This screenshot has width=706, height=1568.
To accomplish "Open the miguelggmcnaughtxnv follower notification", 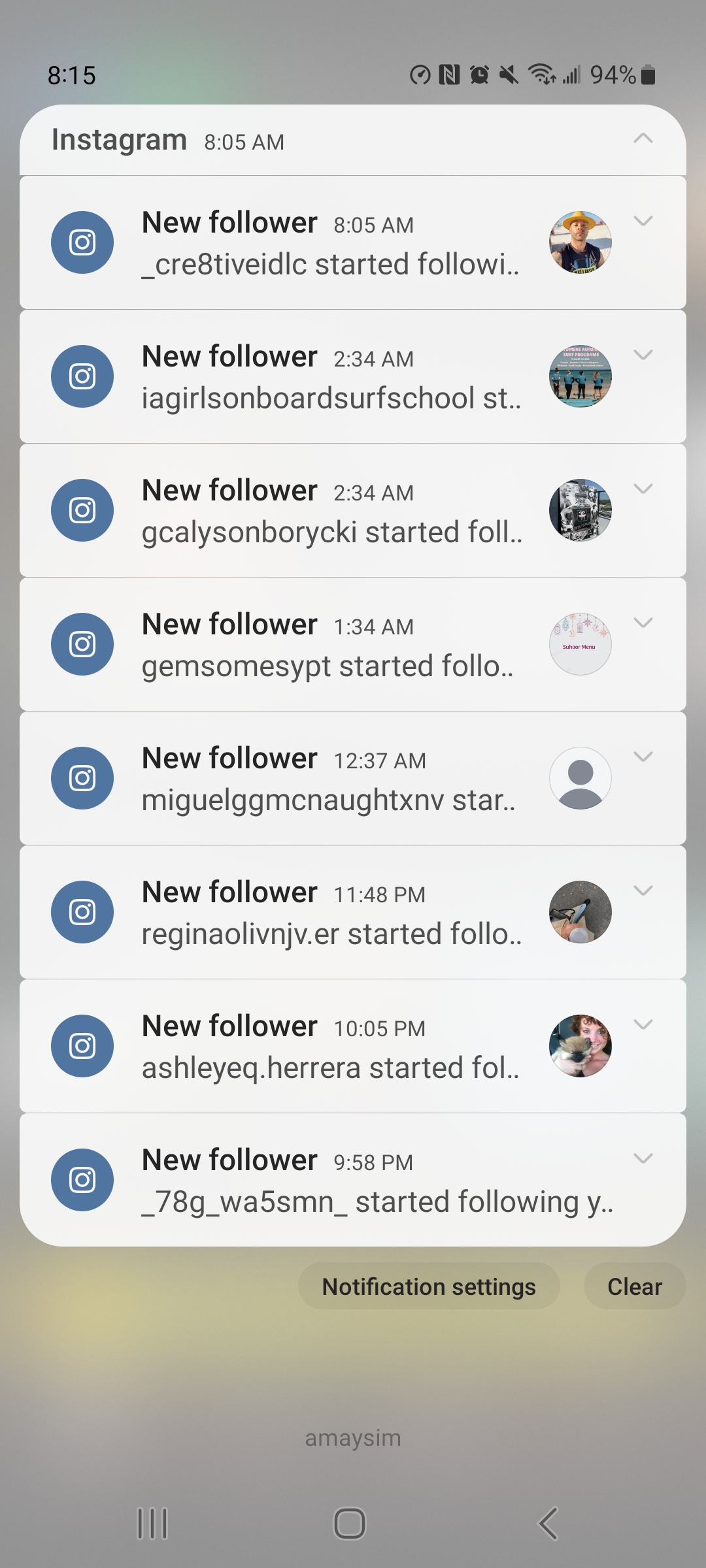I will point(330,779).
